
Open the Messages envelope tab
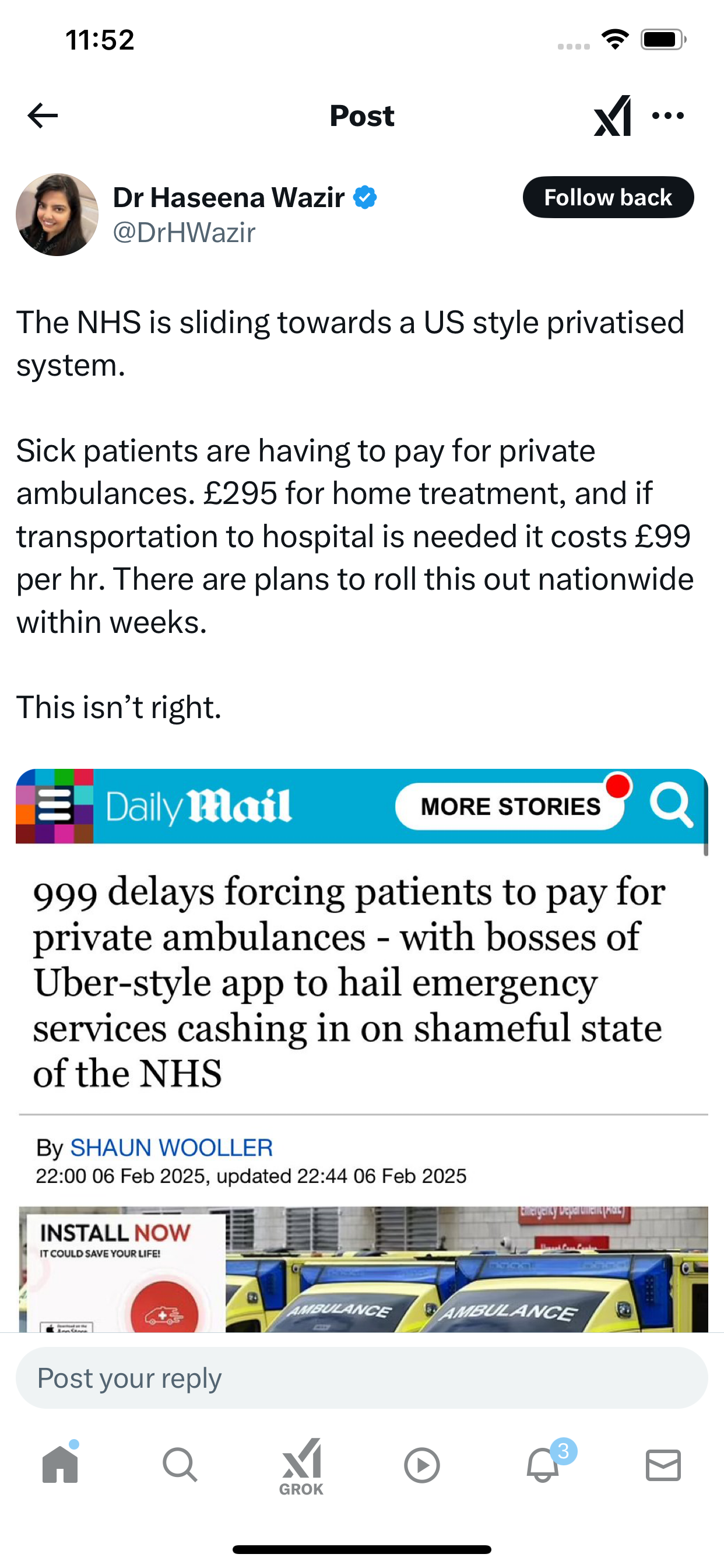coord(663,1465)
